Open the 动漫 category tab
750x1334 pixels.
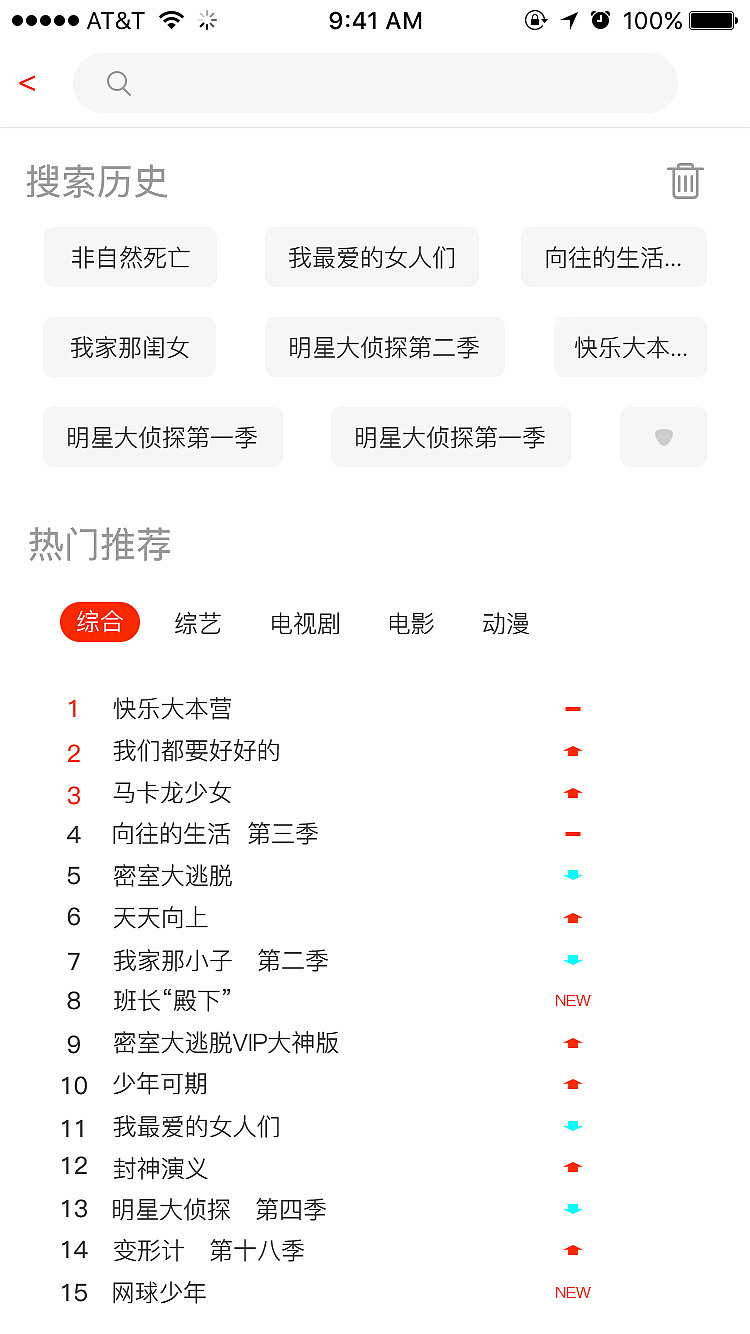[504, 622]
